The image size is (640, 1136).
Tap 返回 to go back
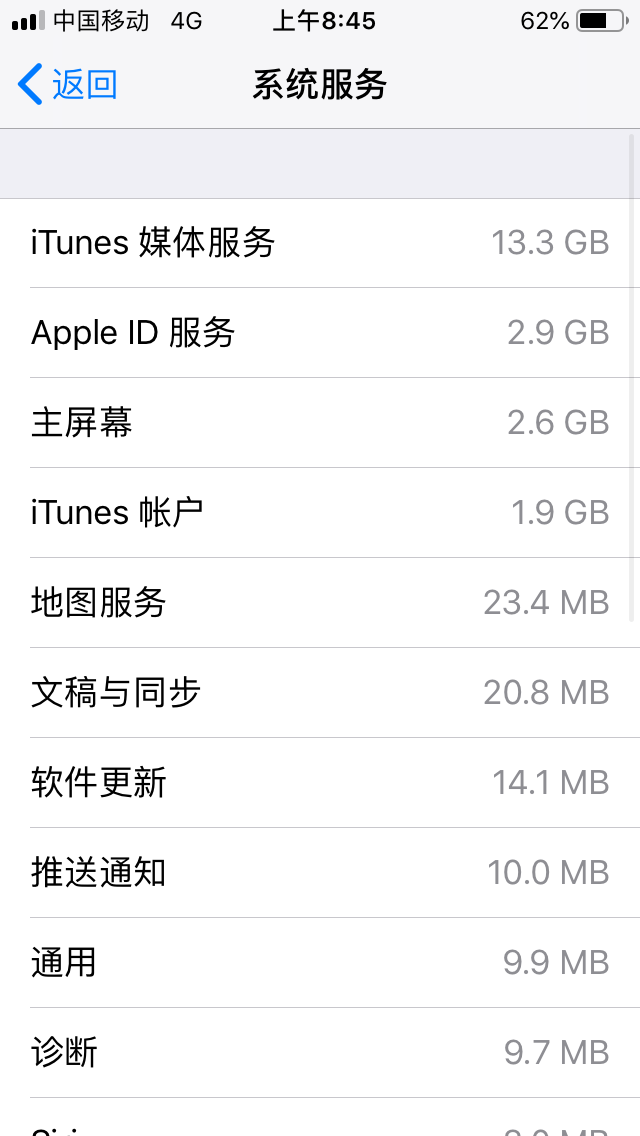[x=68, y=84]
